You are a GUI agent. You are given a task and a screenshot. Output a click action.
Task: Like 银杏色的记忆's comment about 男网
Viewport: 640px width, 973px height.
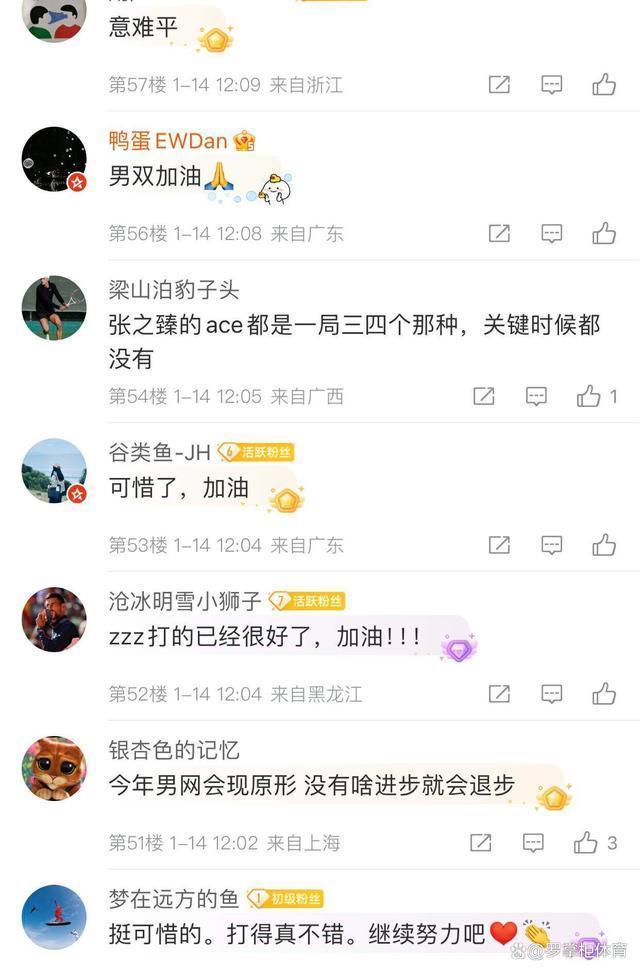tap(587, 843)
